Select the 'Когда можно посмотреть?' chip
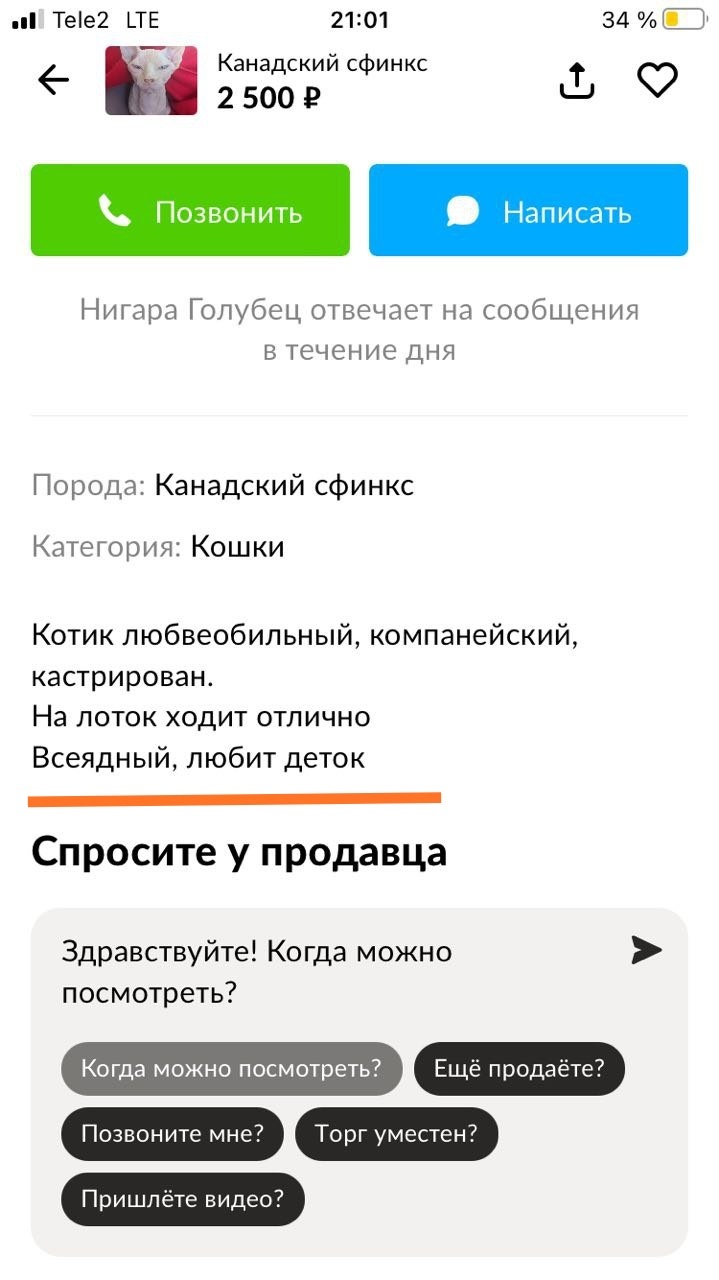 pyautogui.click(x=231, y=1068)
